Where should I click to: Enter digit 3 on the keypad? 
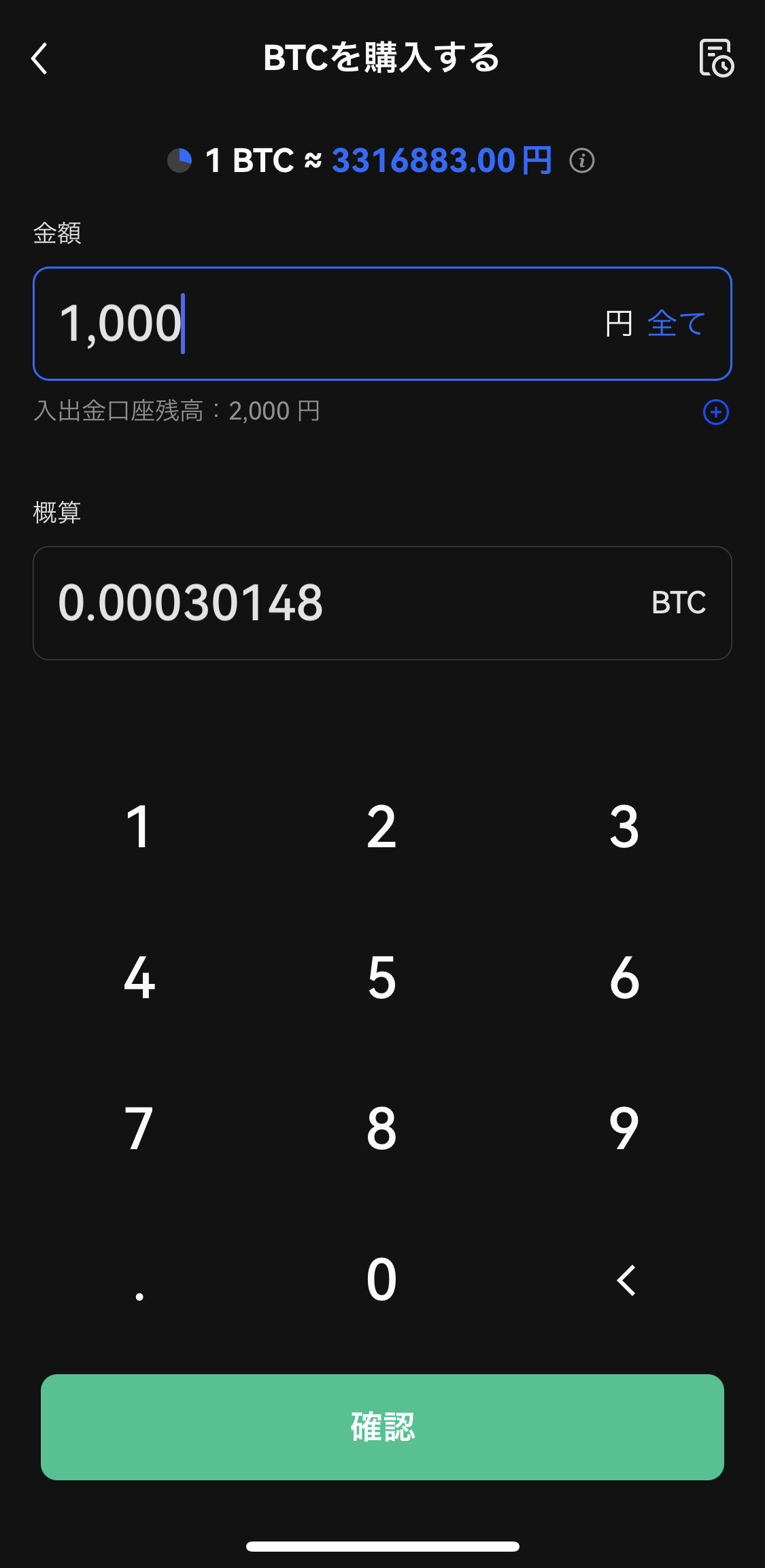[x=624, y=827]
